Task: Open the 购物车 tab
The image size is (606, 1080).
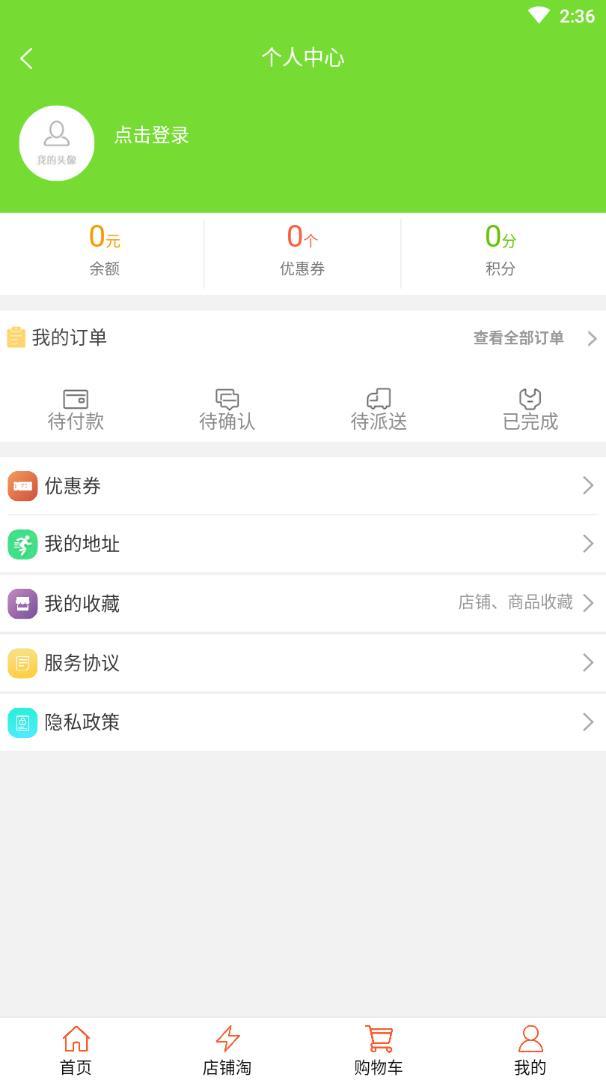Action: pos(379,1049)
